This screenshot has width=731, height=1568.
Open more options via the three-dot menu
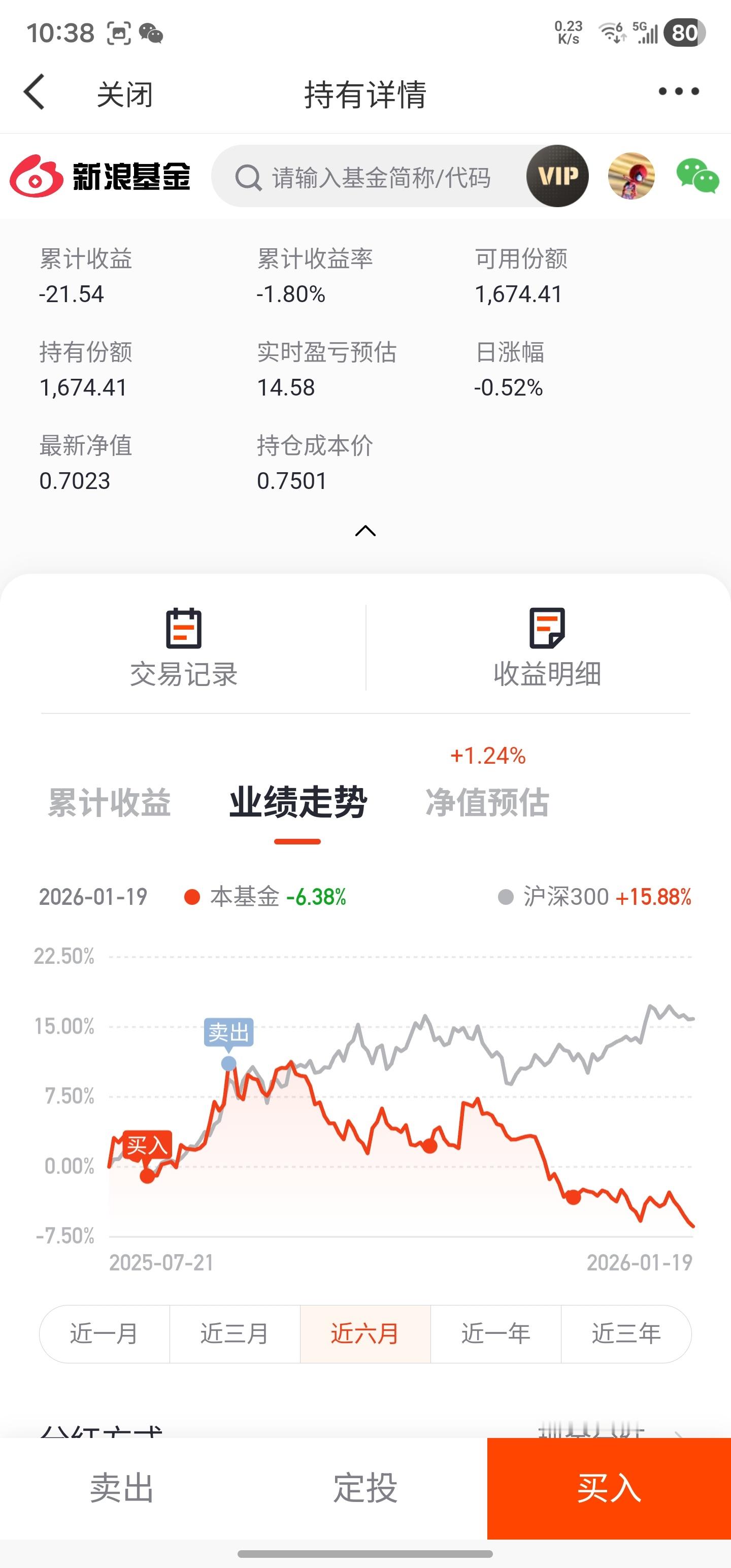coord(677,91)
